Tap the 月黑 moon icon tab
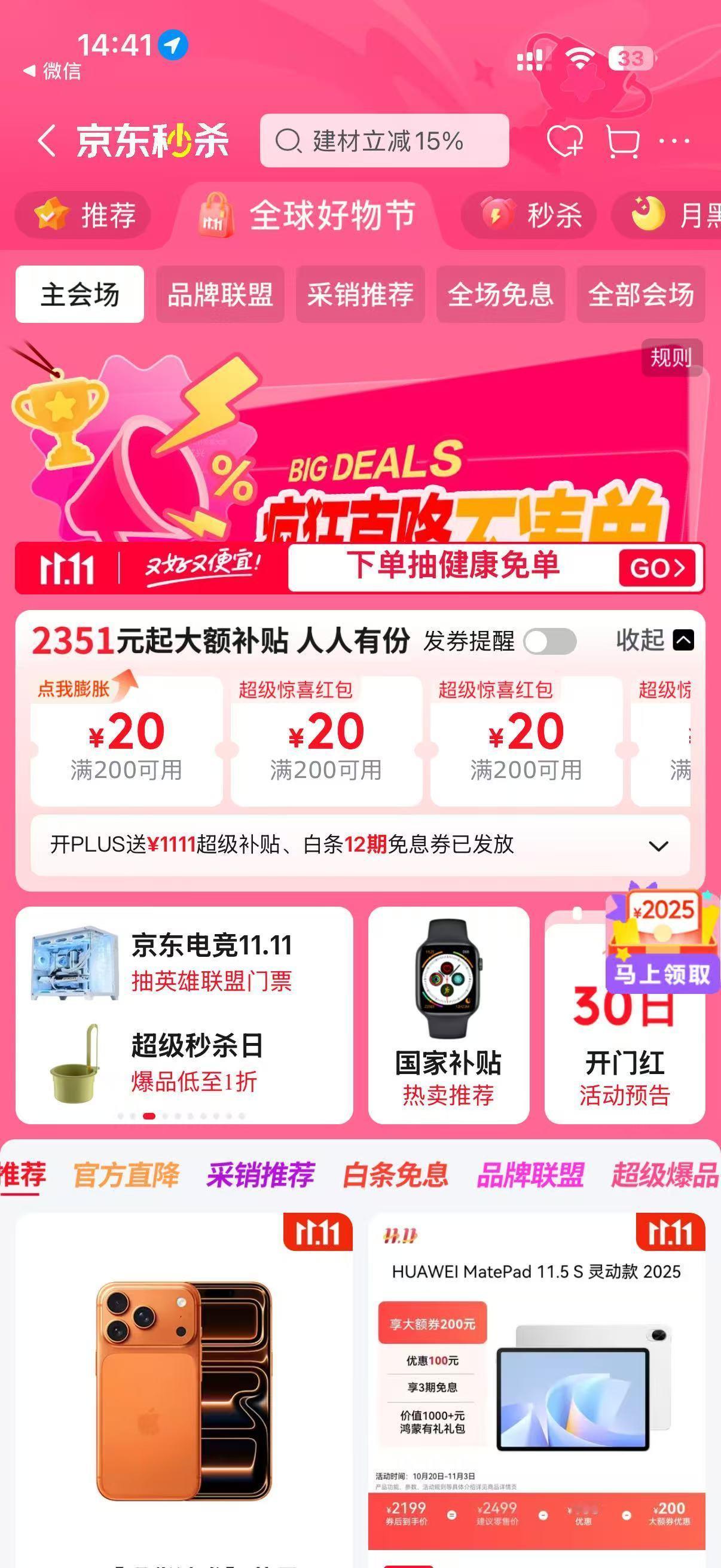Screen dimensions: 721x1568 [648, 214]
